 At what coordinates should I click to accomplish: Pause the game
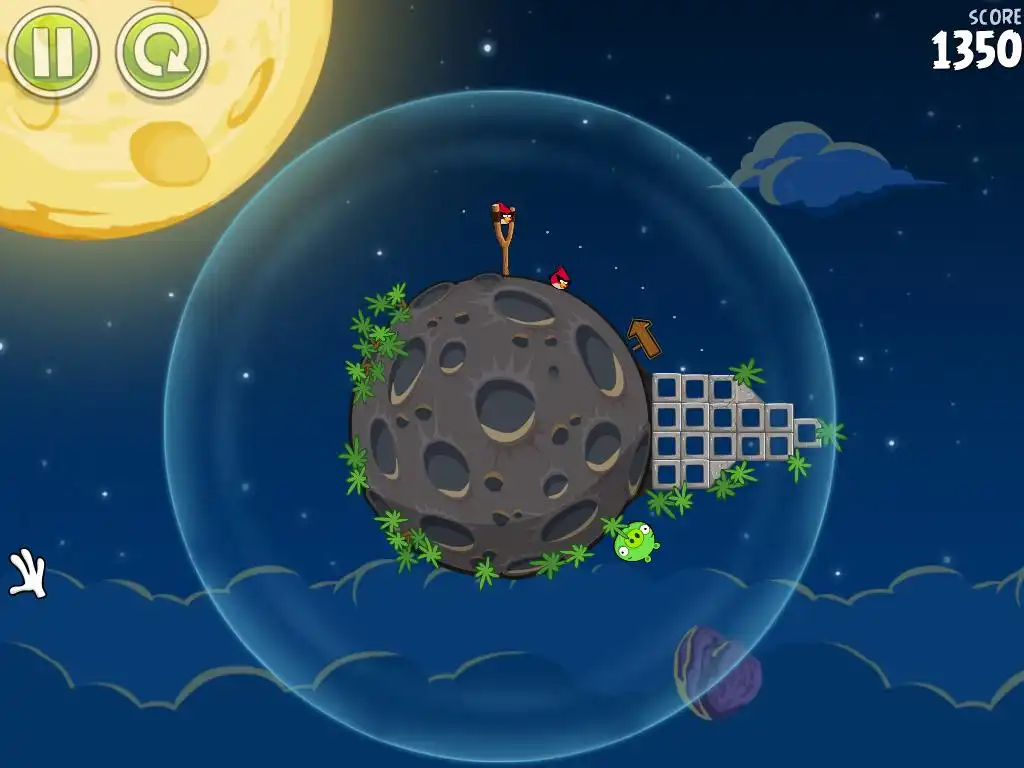pos(52,51)
